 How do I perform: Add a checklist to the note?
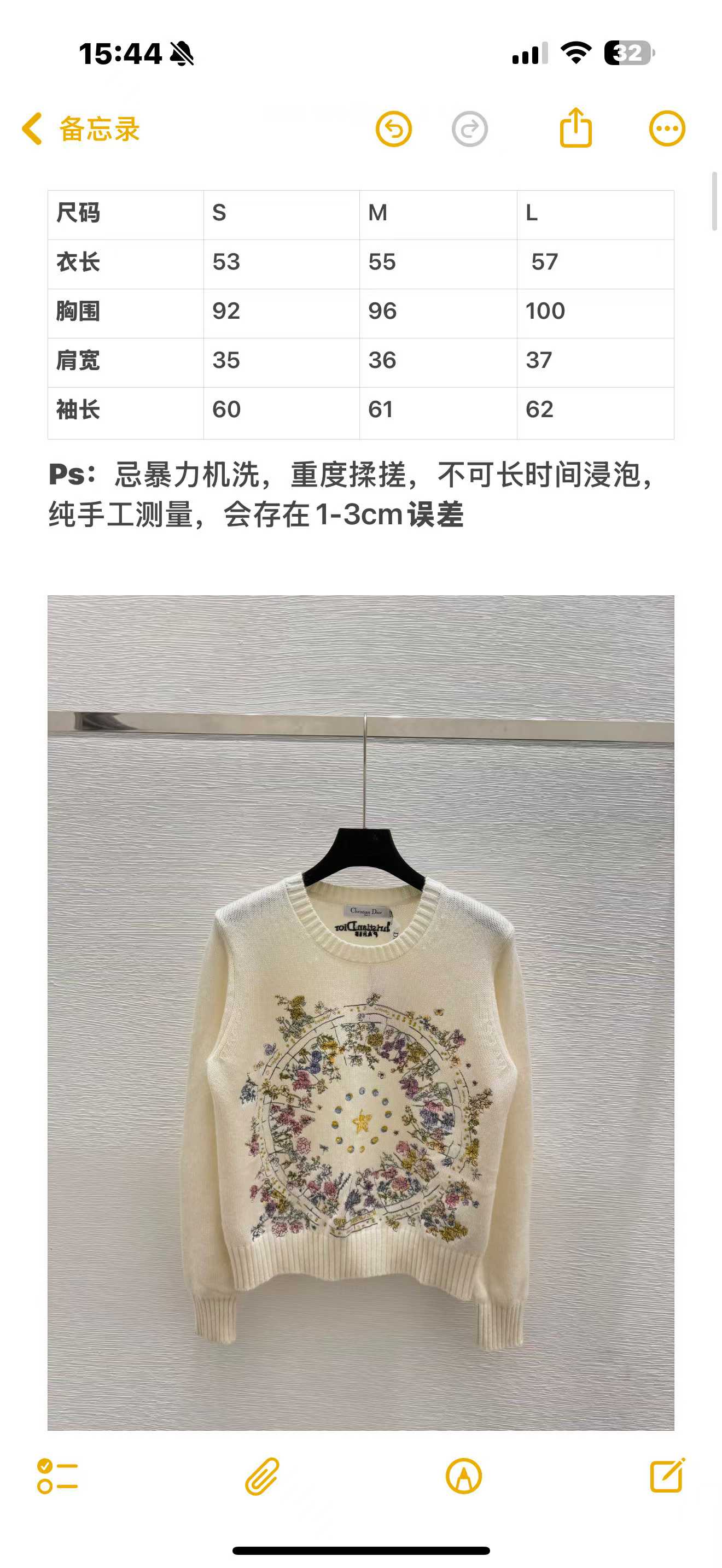coord(58,1476)
